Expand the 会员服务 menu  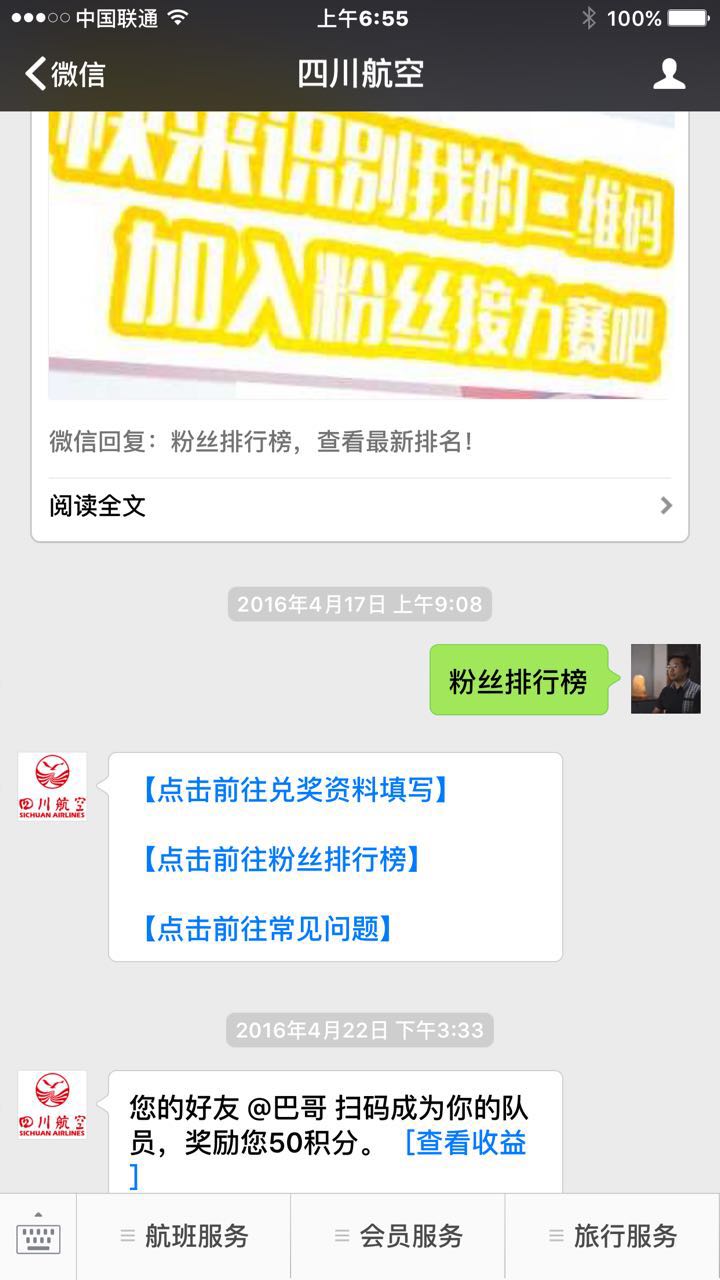[x=398, y=1237]
